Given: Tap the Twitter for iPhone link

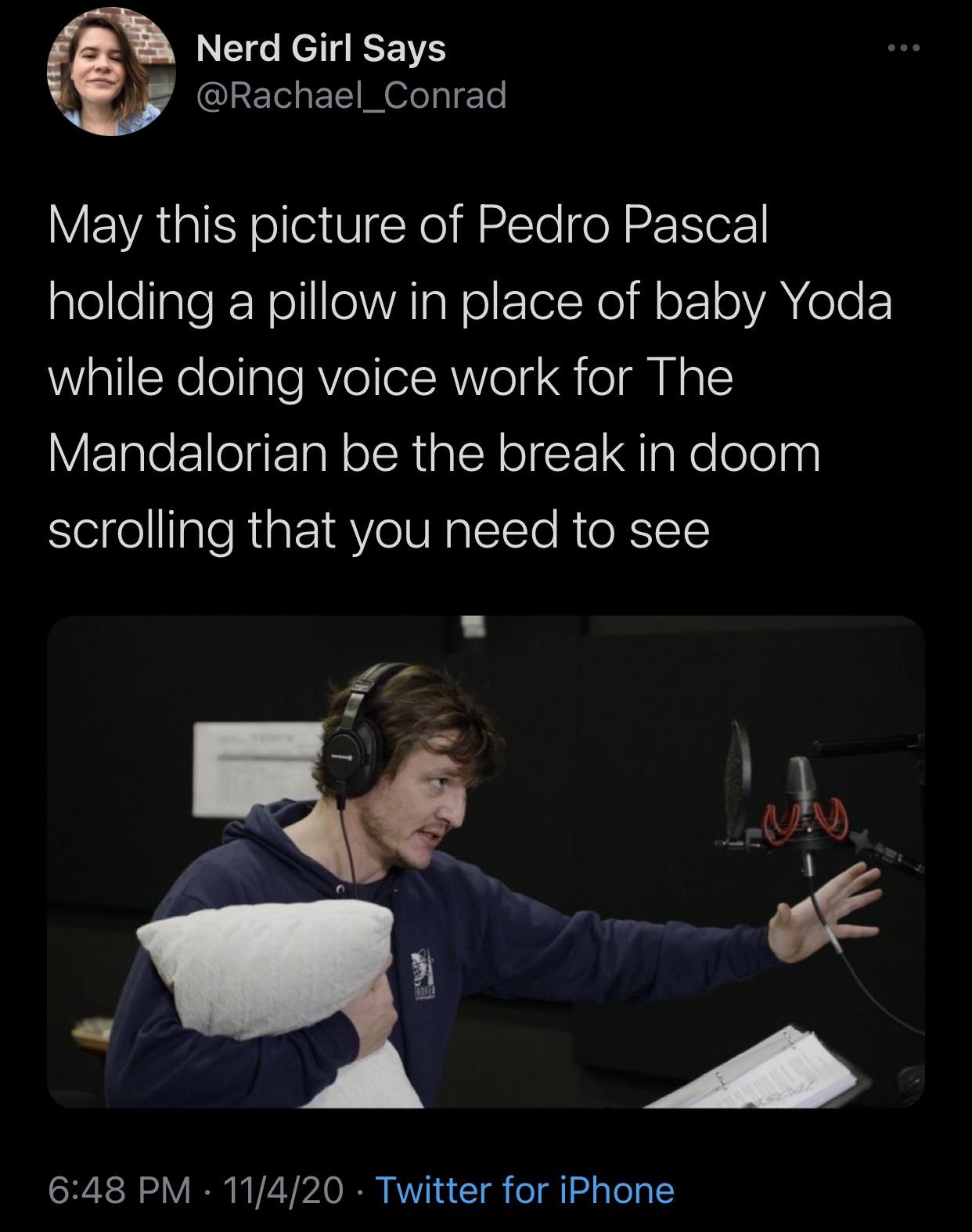Looking at the screenshot, I should tap(525, 1190).
